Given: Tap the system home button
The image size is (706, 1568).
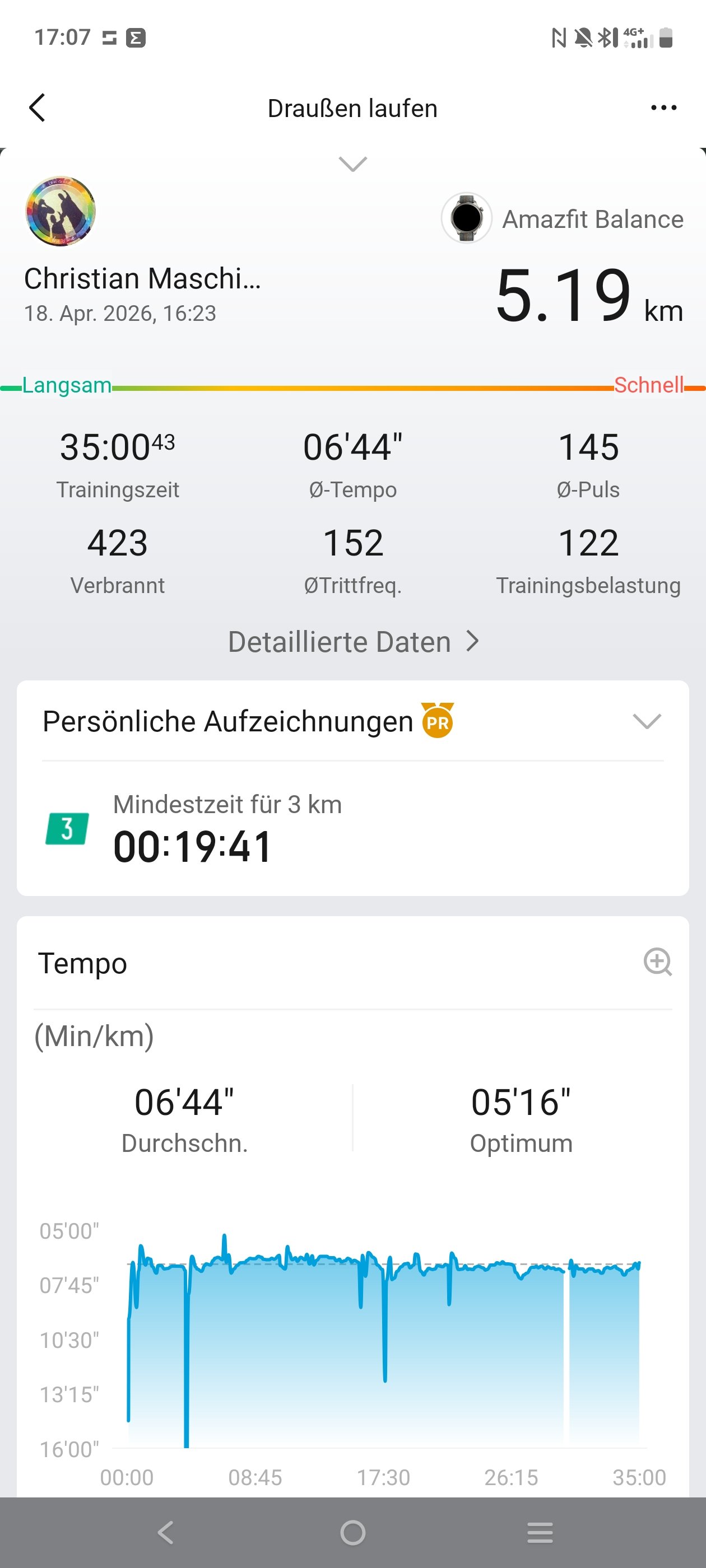Looking at the screenshot, I should [x=352, y=1532].
